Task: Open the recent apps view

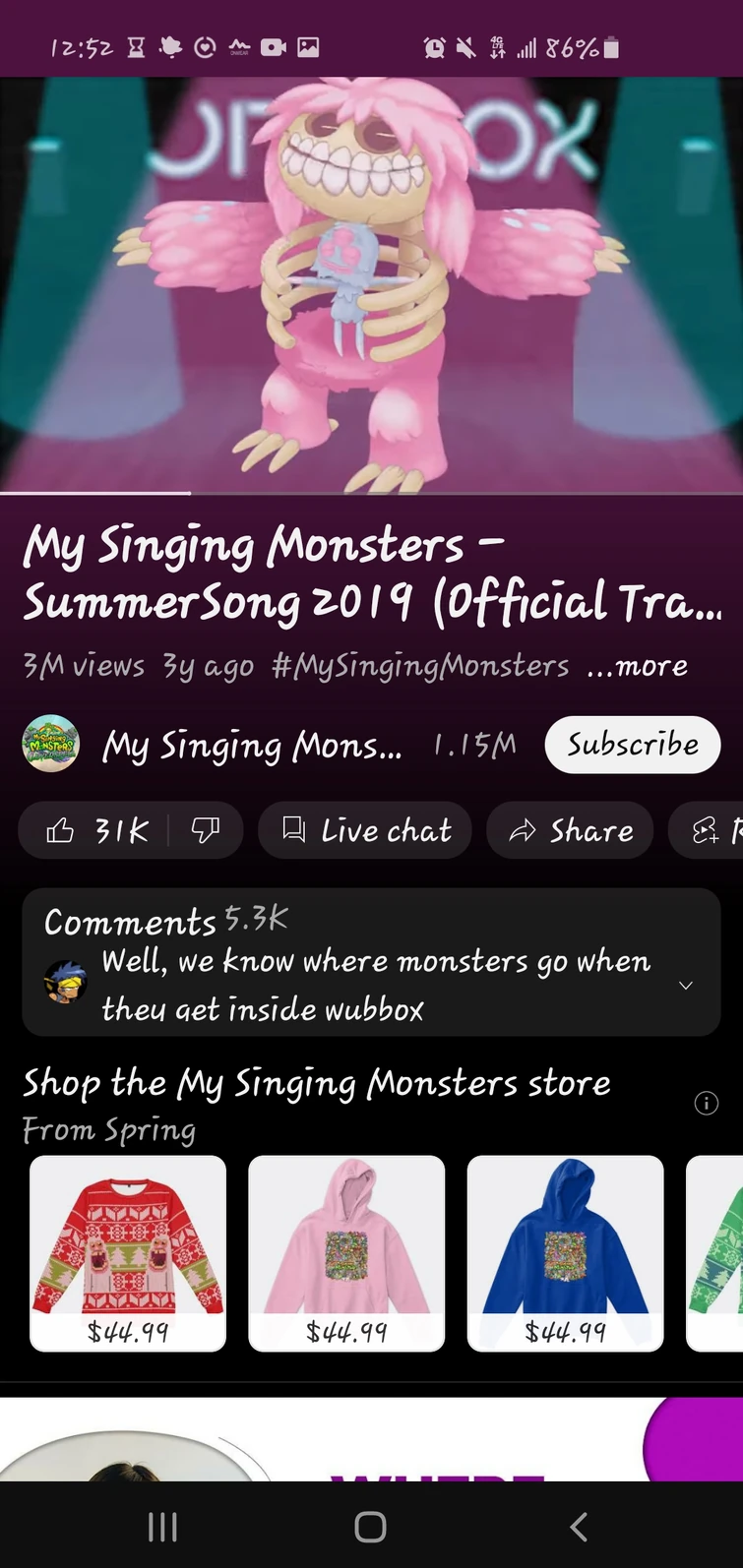Action: click(162, 1527)
